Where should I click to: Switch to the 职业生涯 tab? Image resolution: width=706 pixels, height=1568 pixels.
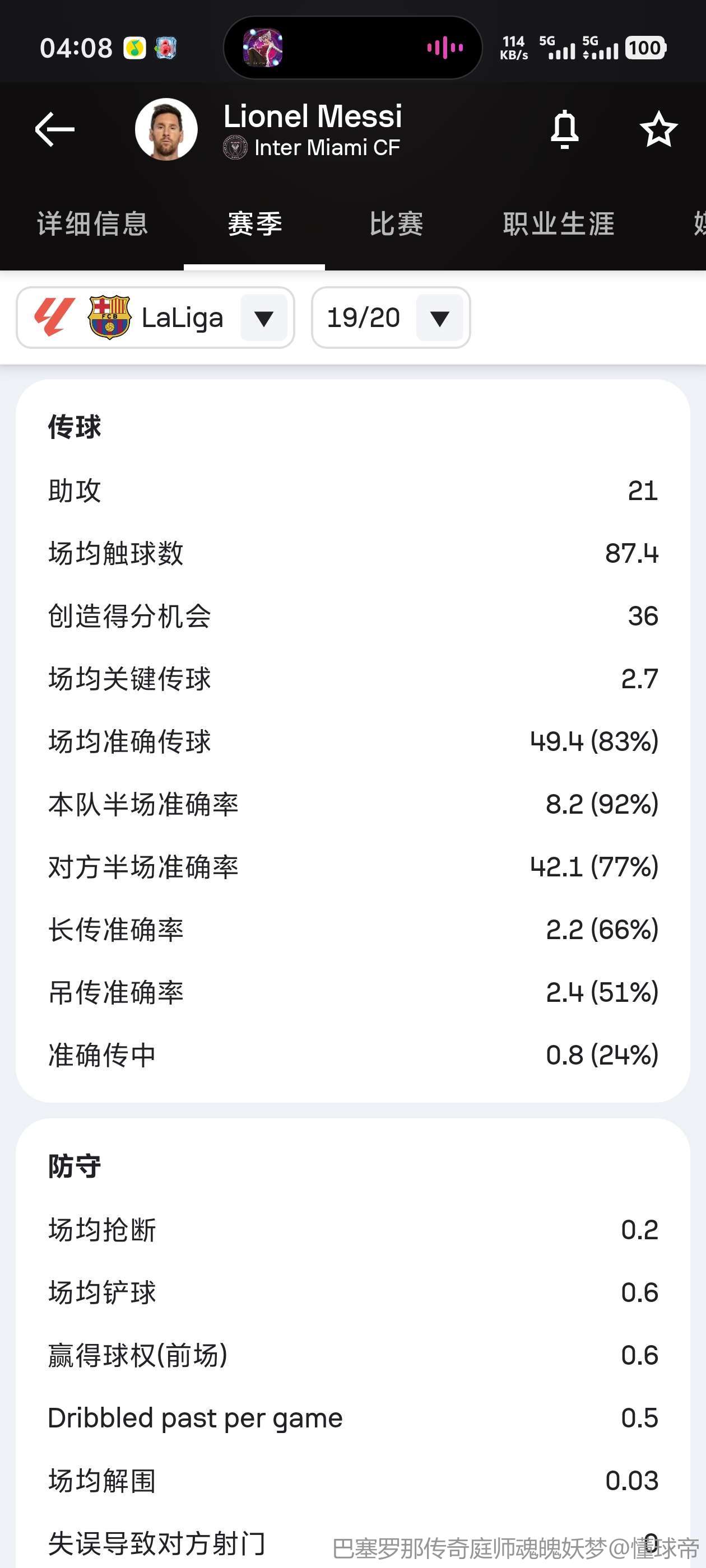(559, 224)
